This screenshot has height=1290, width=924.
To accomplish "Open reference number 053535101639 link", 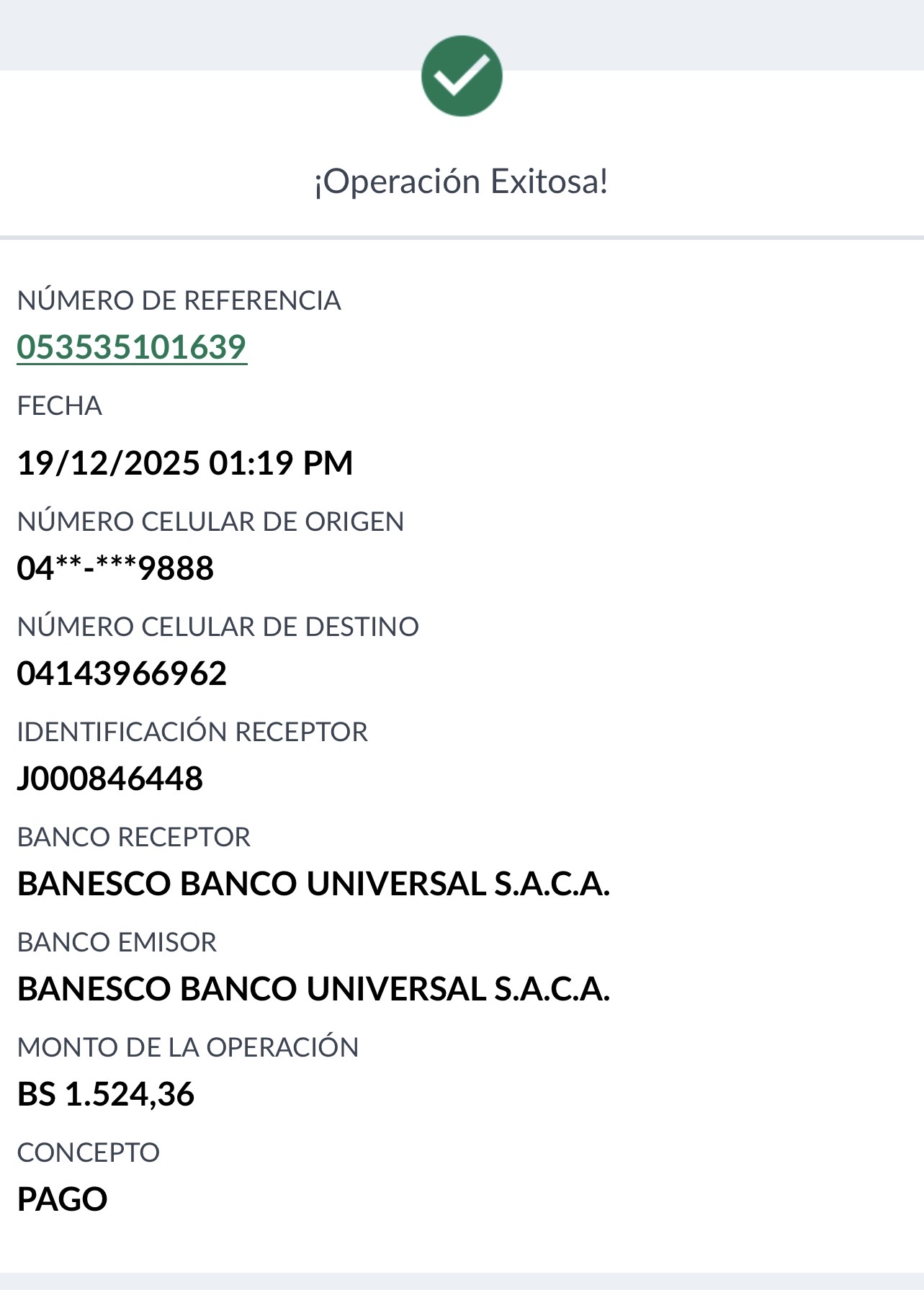I will click(x=132, y=347).
